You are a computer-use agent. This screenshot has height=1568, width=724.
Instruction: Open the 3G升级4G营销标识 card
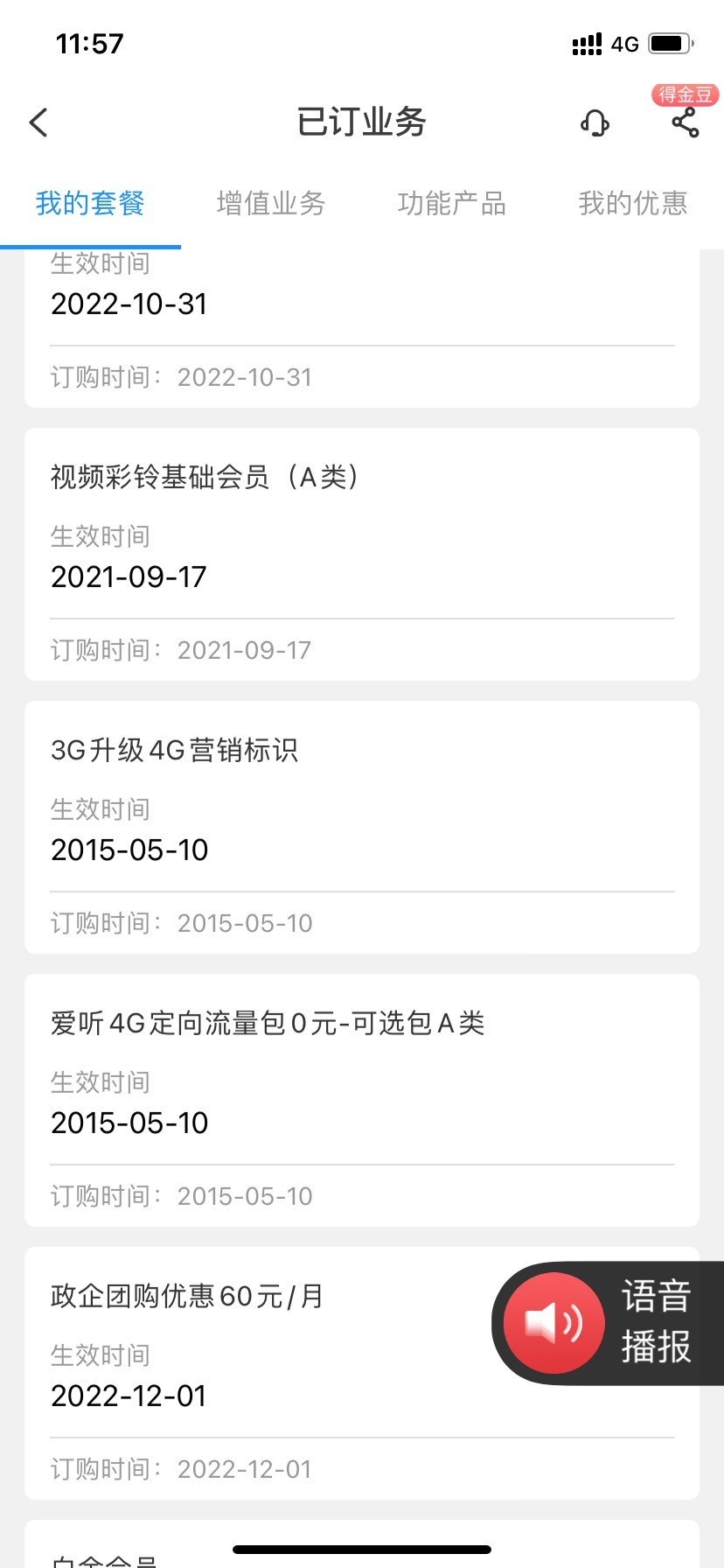(x=362, y=827)
